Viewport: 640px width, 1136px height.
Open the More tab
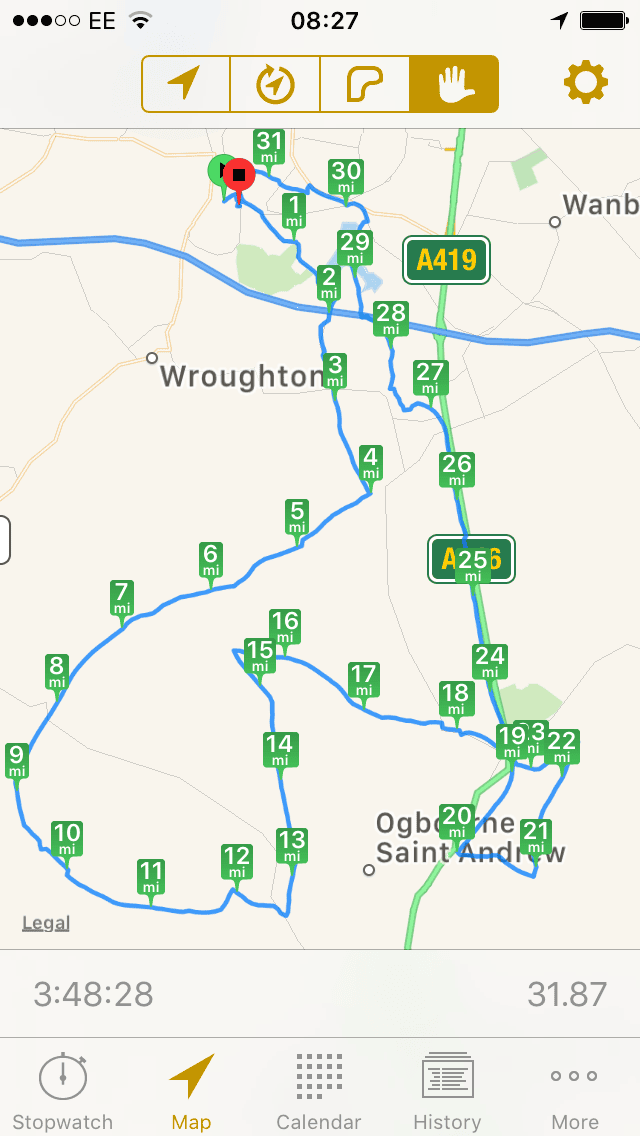(x=575, y=1090)
